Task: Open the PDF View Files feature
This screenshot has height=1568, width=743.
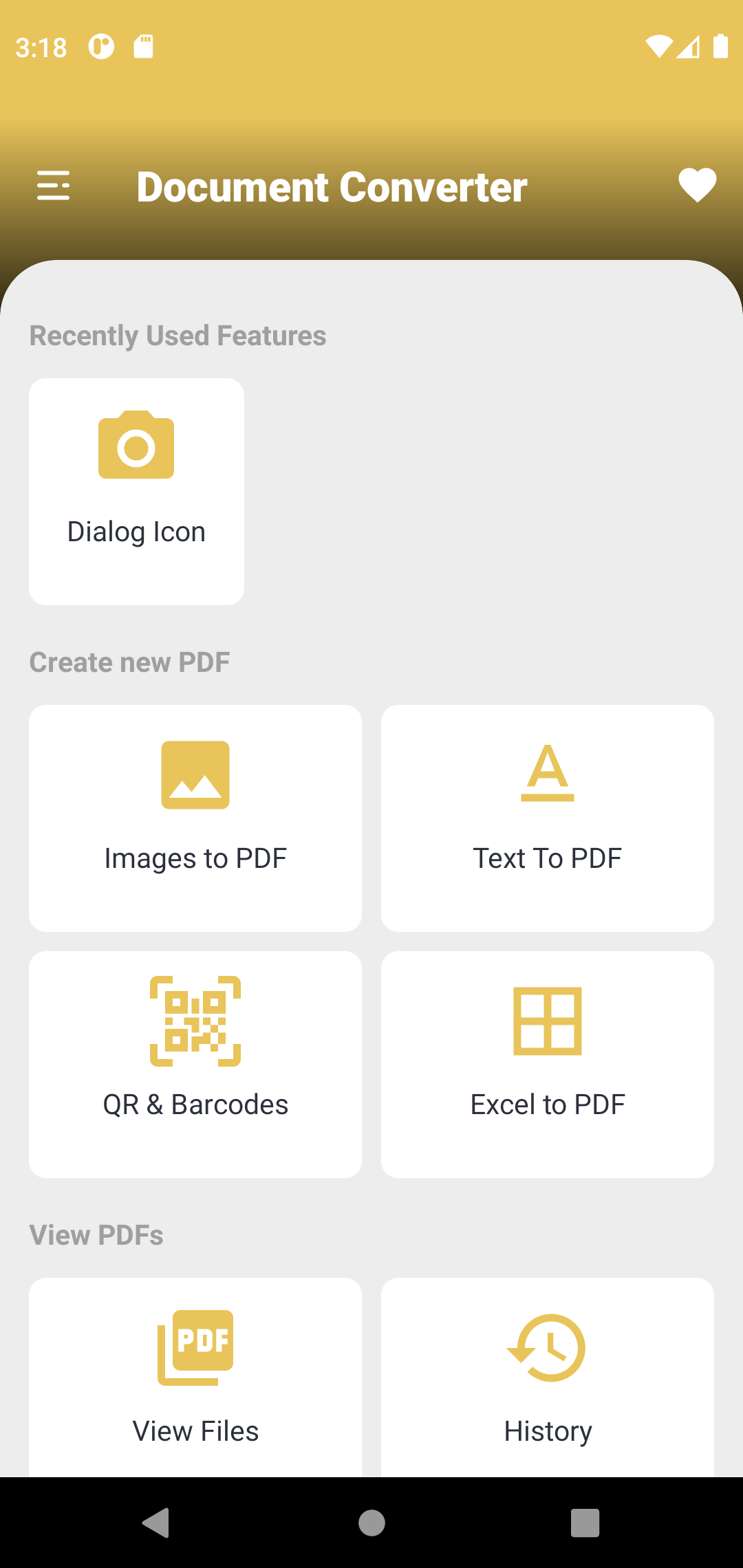Action: pos(195,1375)
